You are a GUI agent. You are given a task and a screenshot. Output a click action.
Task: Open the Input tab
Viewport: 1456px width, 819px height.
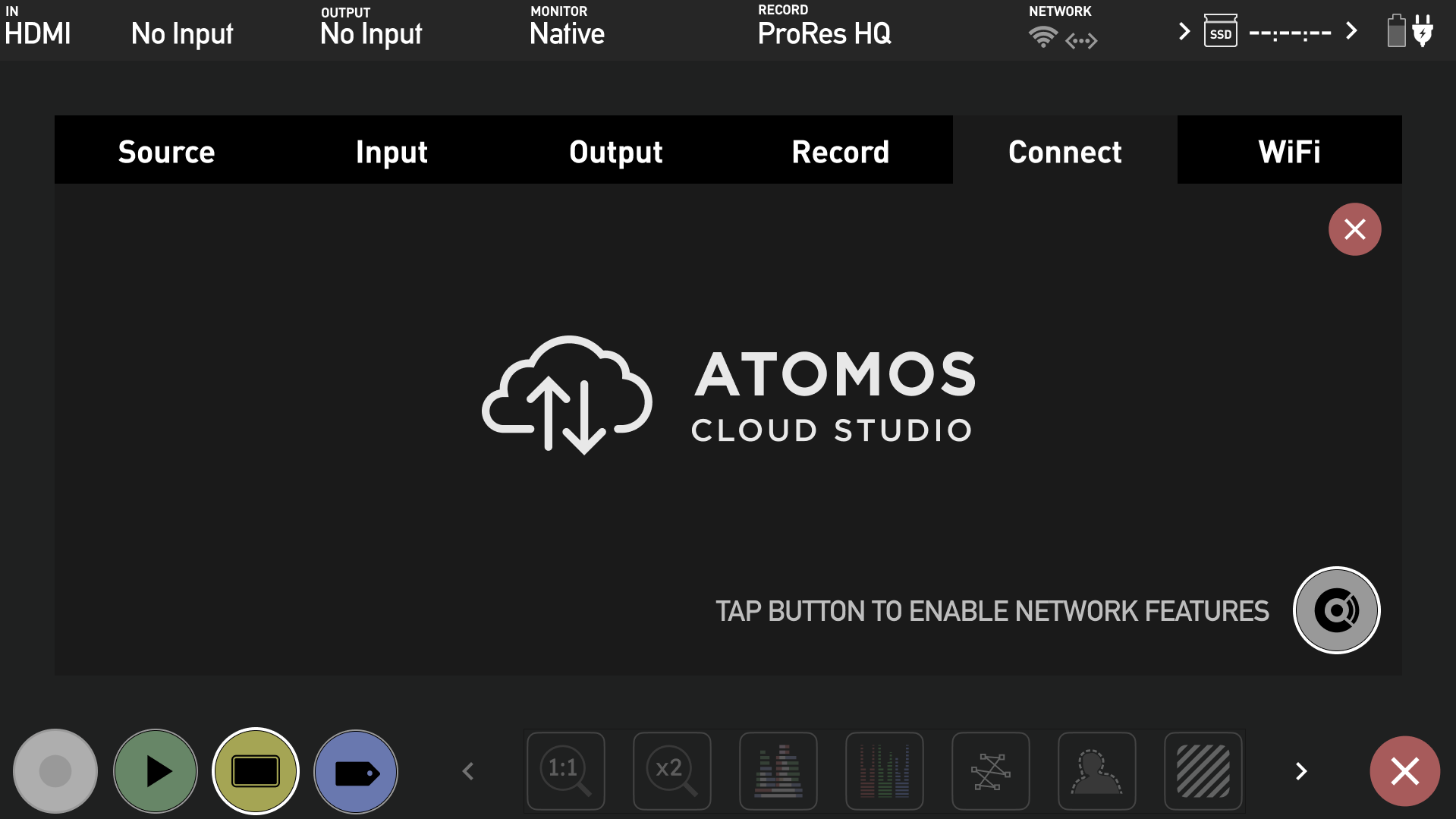coord(392,151)
